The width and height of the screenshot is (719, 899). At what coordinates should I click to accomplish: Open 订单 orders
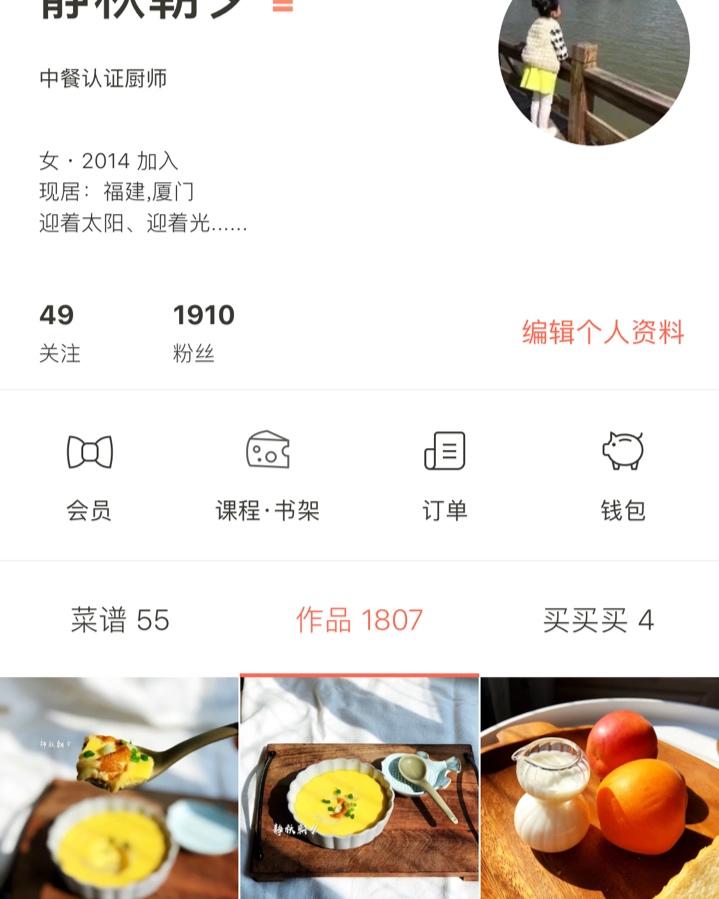pyautogui.click(x=445, y=477)
